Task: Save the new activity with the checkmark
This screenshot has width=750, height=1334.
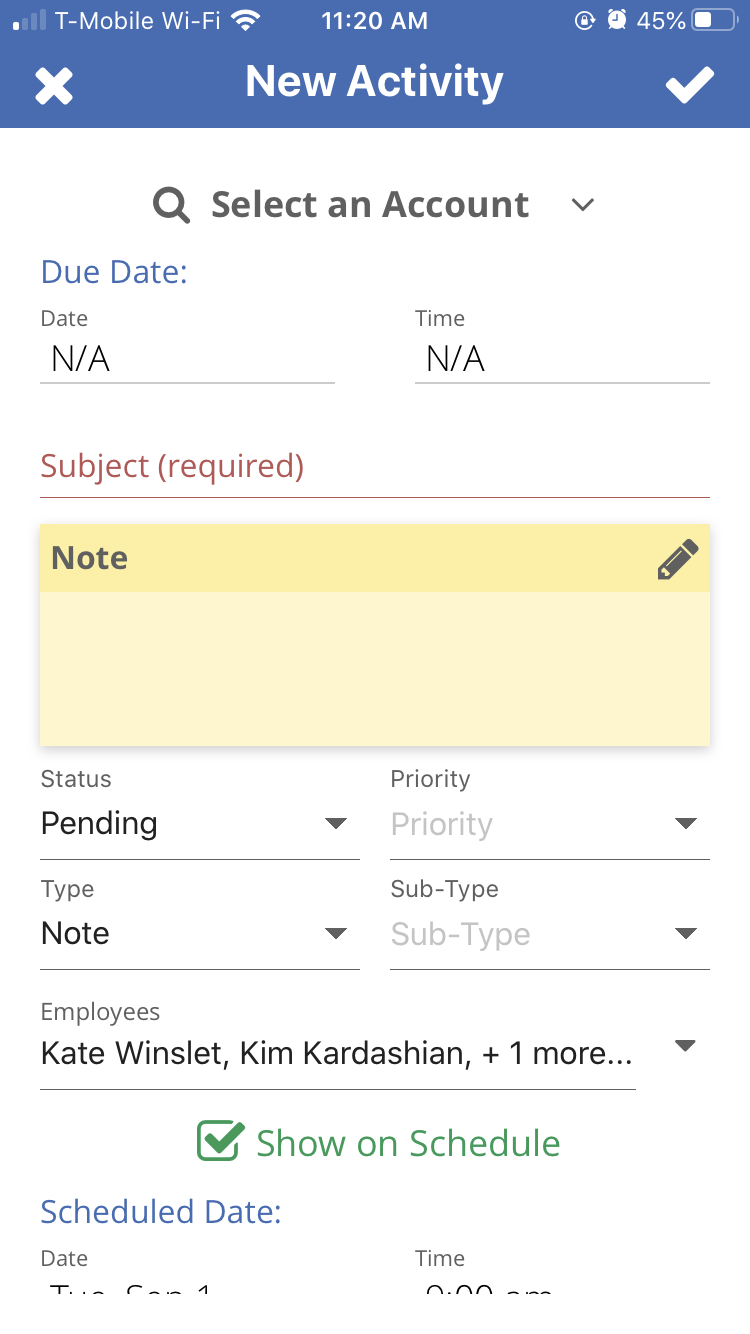Action: tap(690, 86)
